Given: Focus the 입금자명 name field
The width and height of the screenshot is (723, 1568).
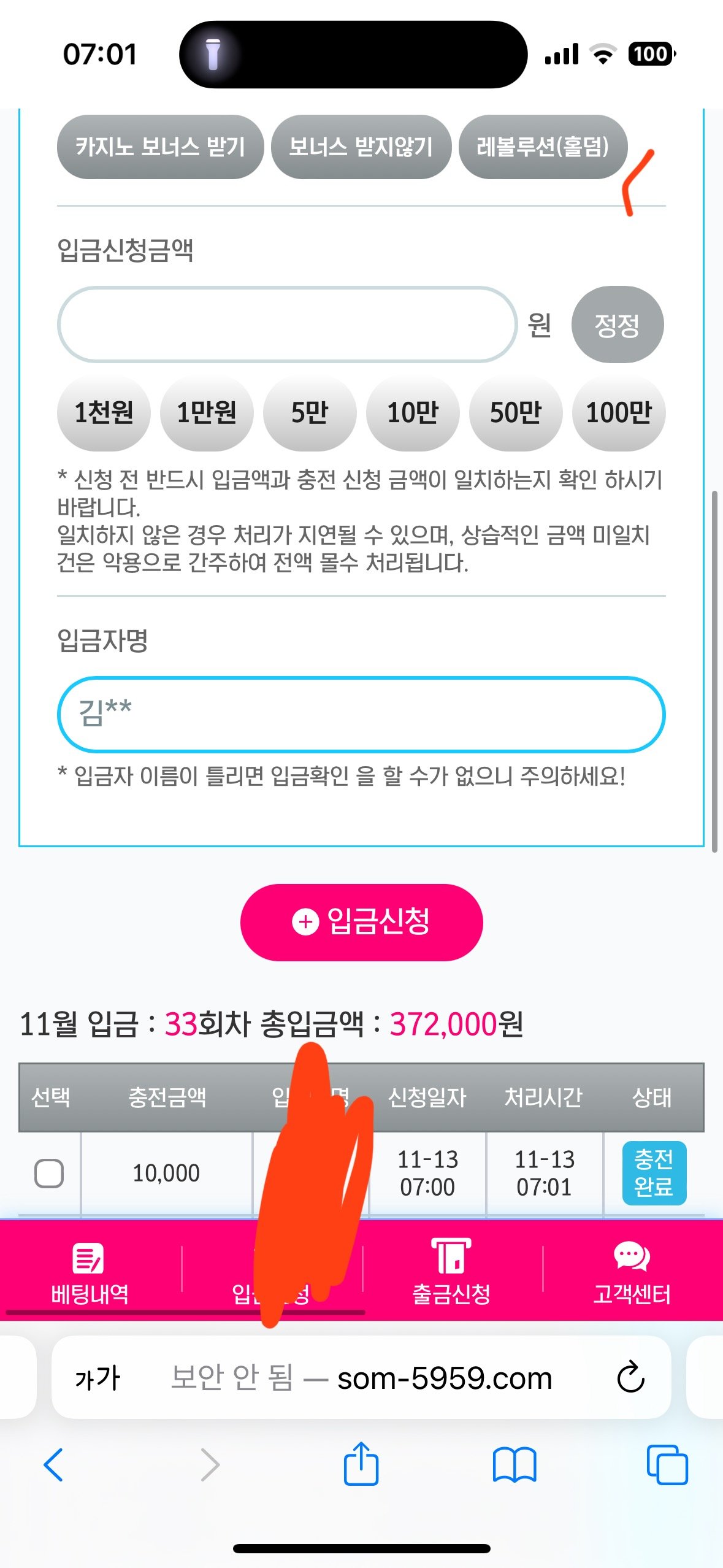Looking at the screenshot, I should (x=361, y=714).
